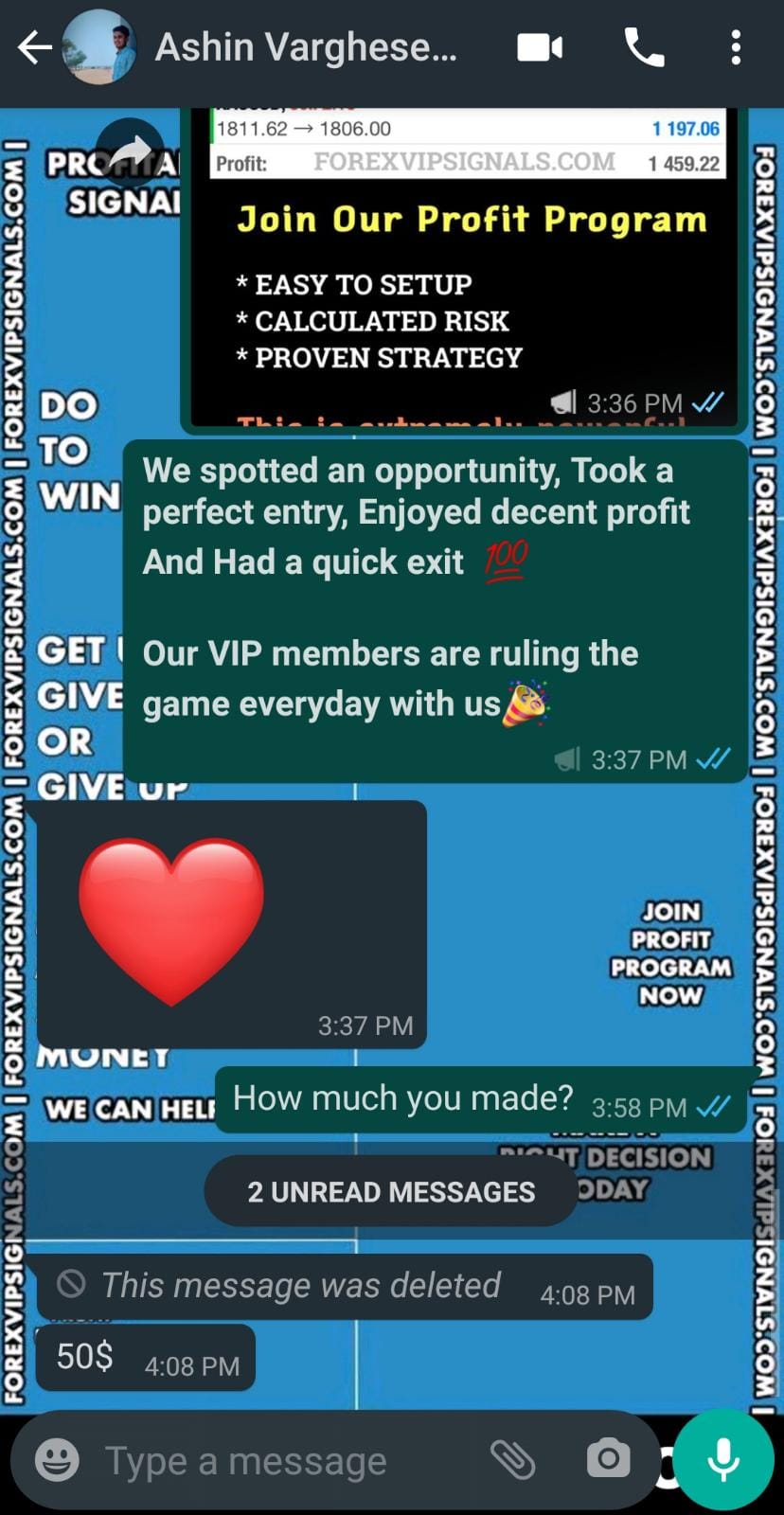Image resolution: width=784 pixels, height=1515 pixels.
Task: Forward the Profit Program image
Action: (131, 151)
